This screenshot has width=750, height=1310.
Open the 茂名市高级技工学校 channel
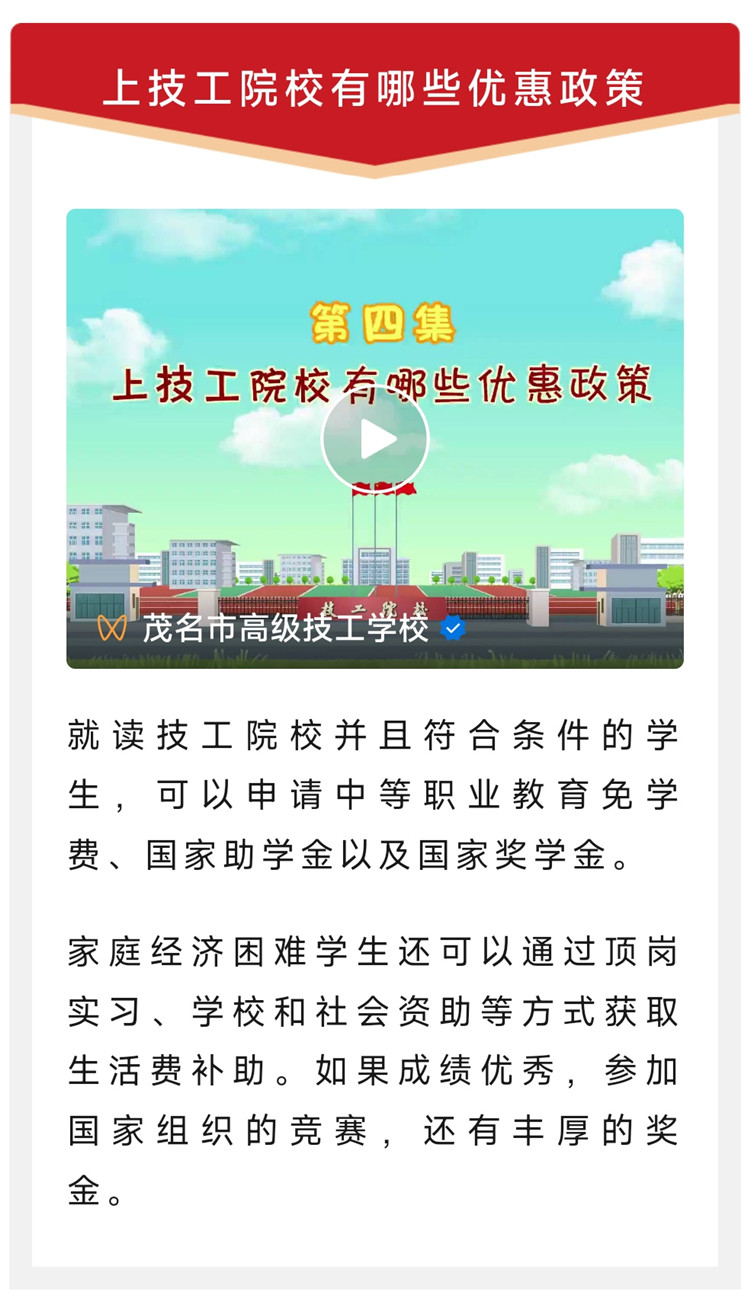click(x=286, y=629)
